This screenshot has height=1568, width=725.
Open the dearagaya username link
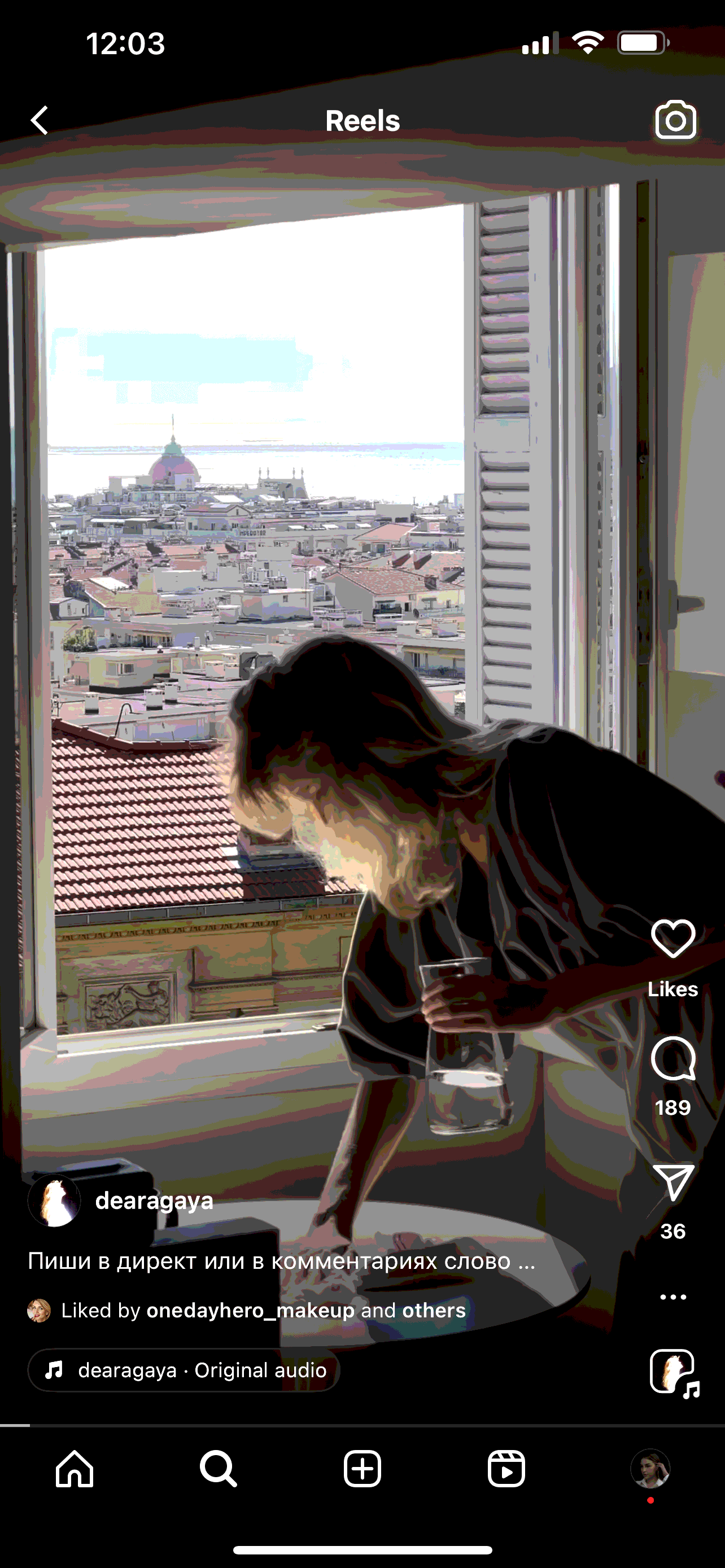[154, 1201]
